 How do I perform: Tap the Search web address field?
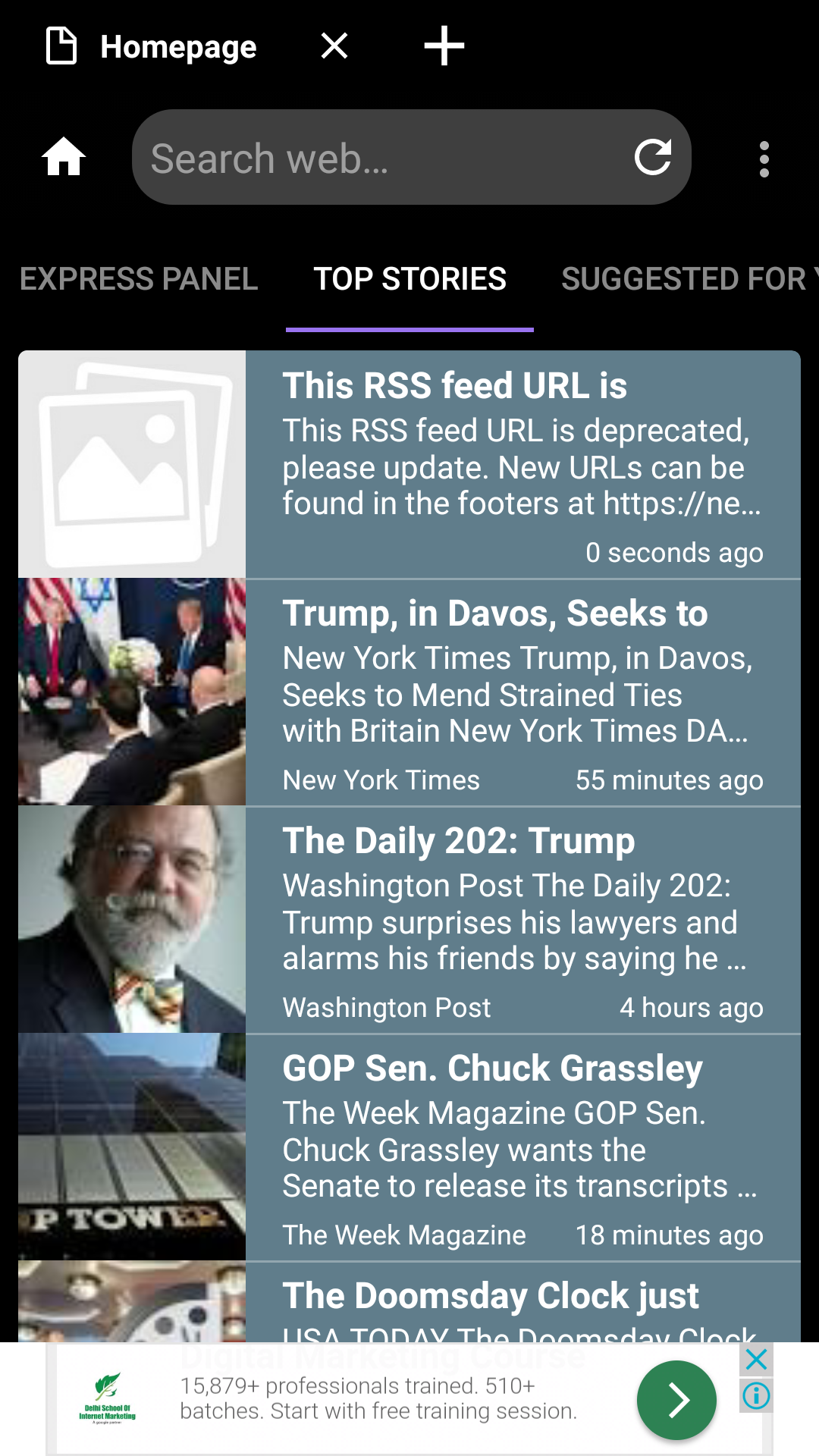click(x=379, y=158)
